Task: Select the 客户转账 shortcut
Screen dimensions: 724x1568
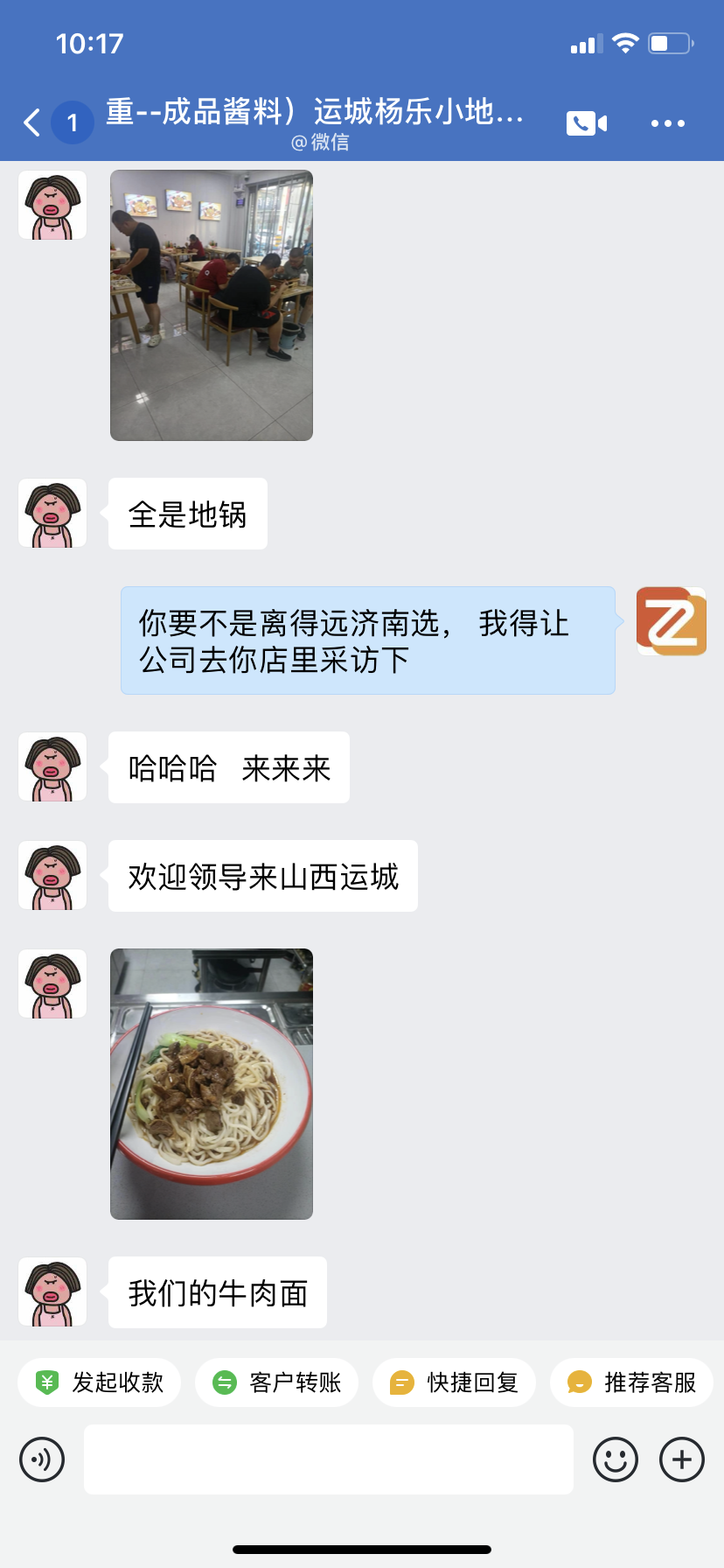Action: pos(277,1382)
